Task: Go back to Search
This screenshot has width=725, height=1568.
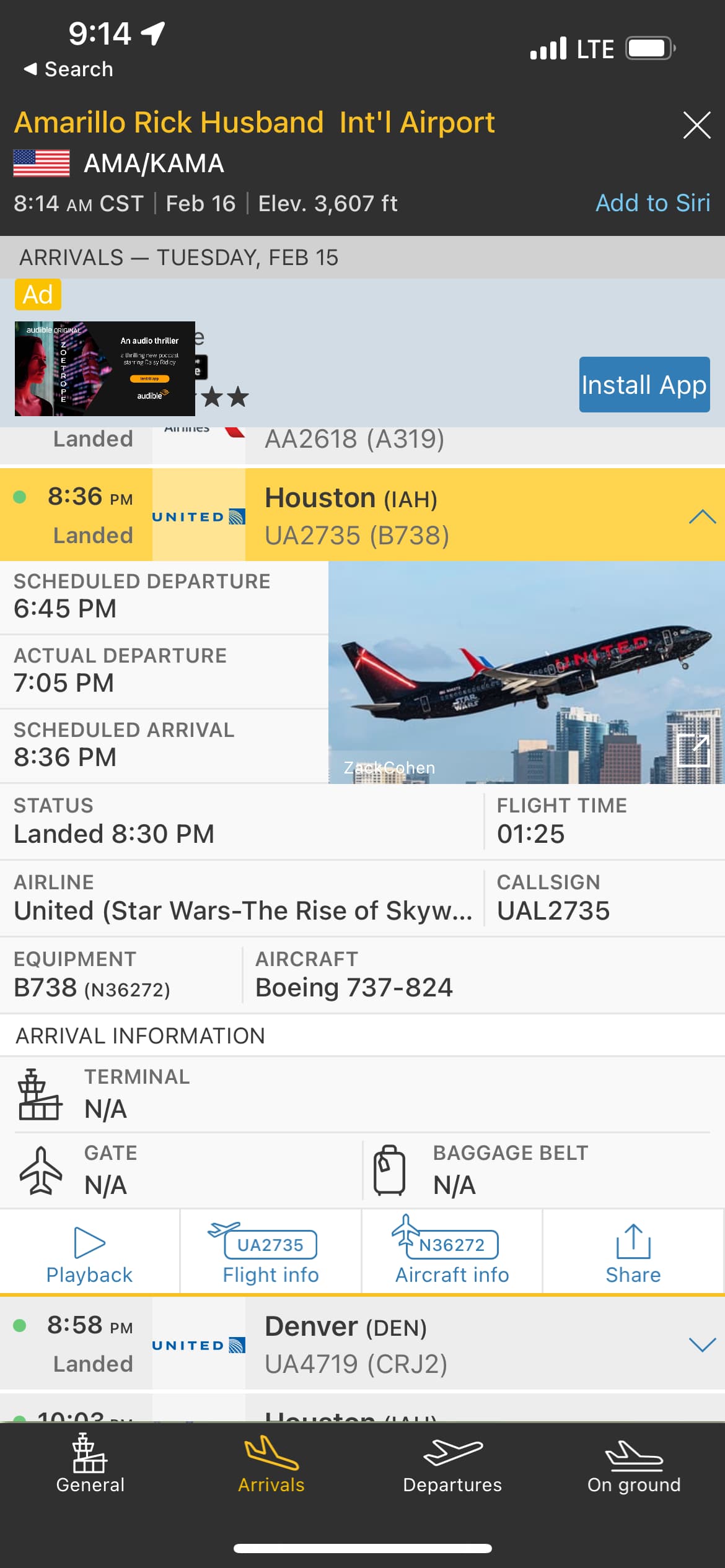Action: tap(68, 69)
